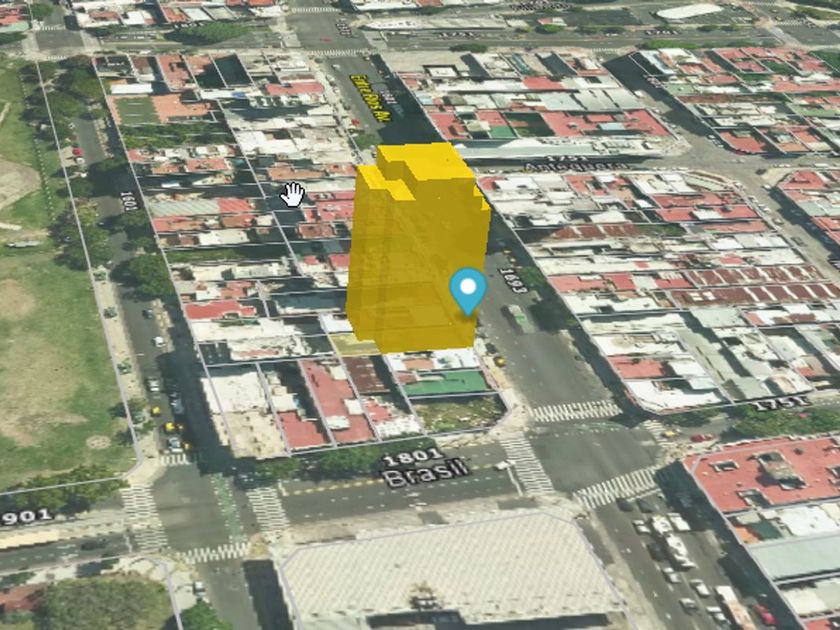Tap the blue location pin marker
Viewport: 840px width, 630px height.
click(468, 291)
